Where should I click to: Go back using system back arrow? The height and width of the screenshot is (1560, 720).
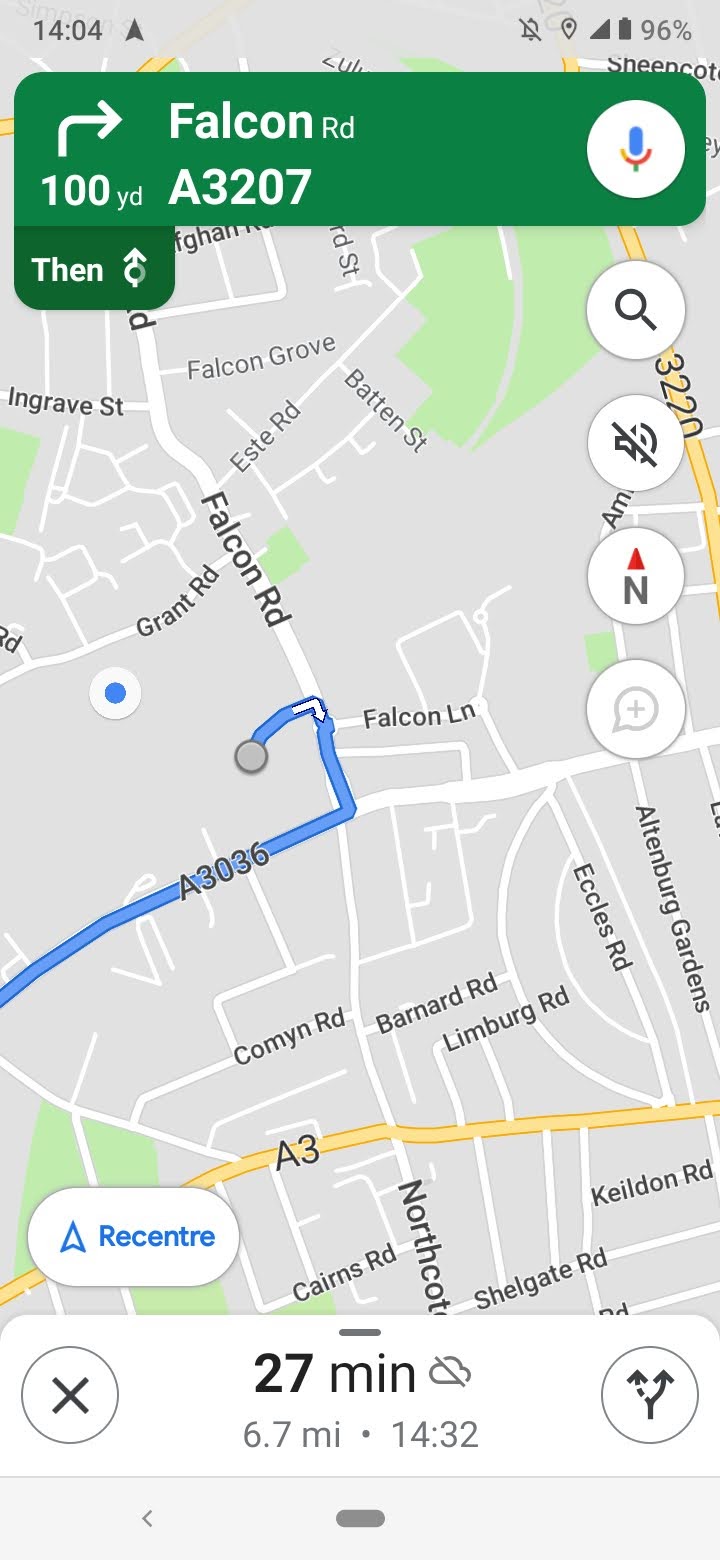(x=147, y=1519)
